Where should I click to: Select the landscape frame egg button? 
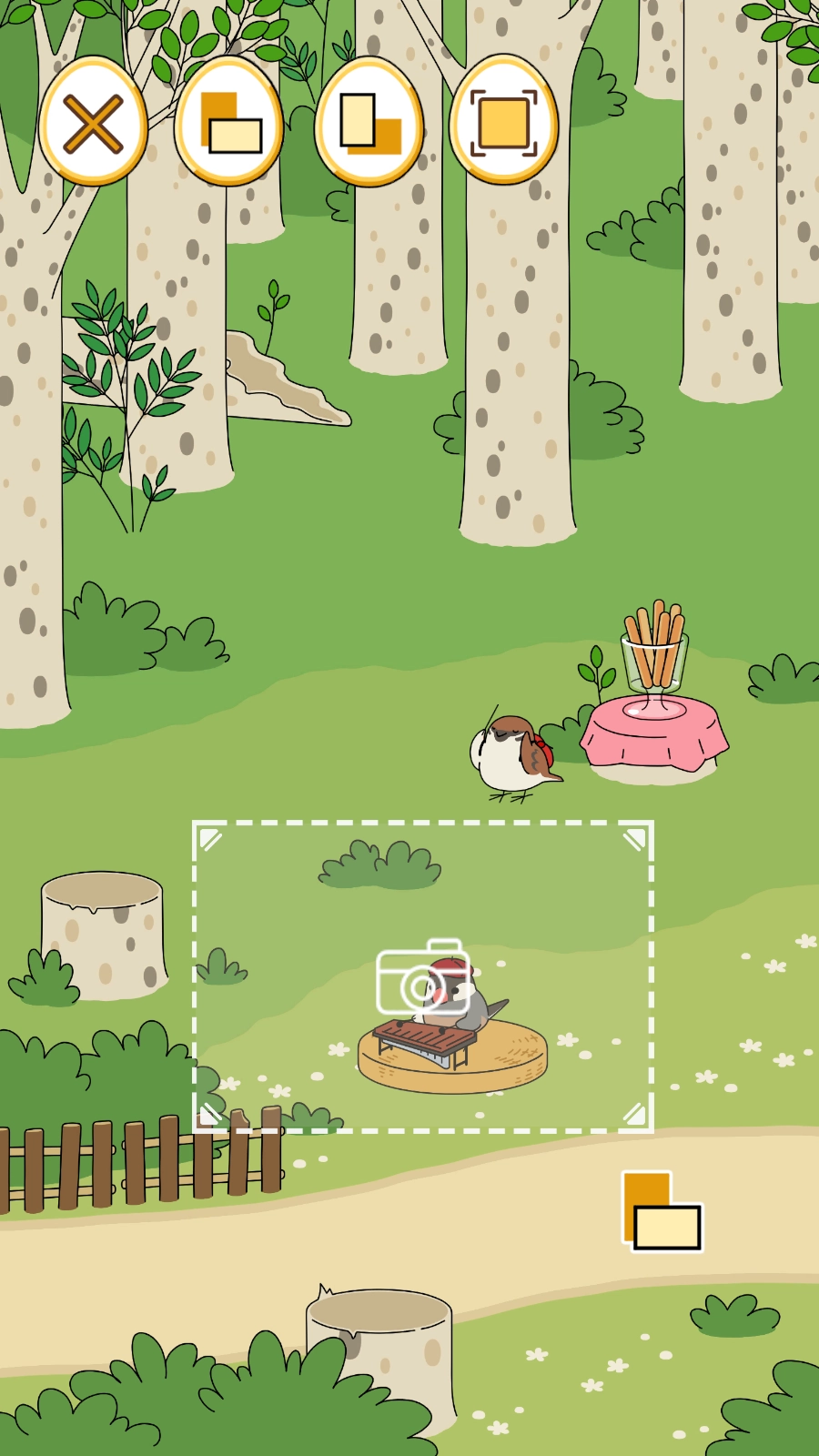pyautogui.click(x=229, y=123)
